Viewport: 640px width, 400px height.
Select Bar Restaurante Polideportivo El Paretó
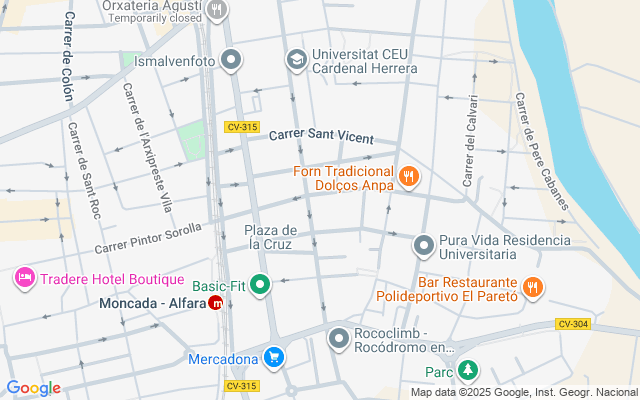[x=533, y=288]
